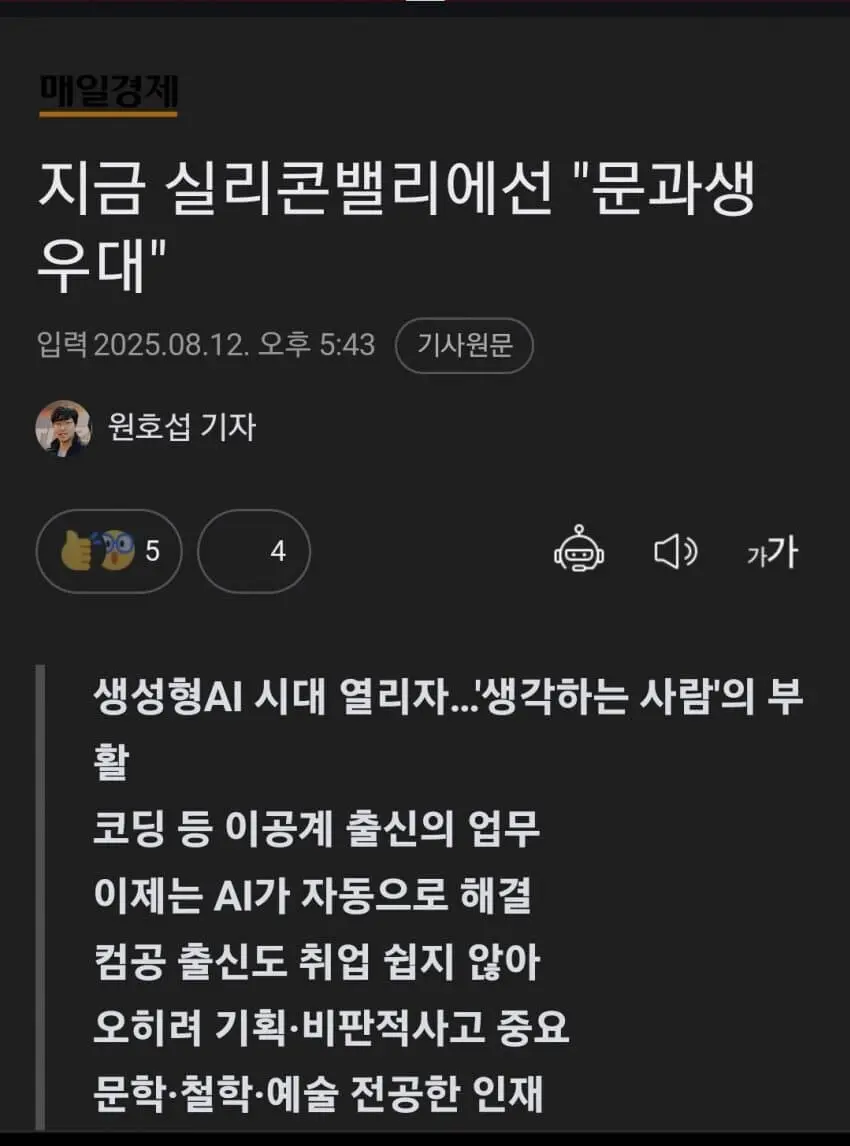Open the AI summary robot icon
Image resolution: width=850 pixels, height=1146 pixels.
580,551
